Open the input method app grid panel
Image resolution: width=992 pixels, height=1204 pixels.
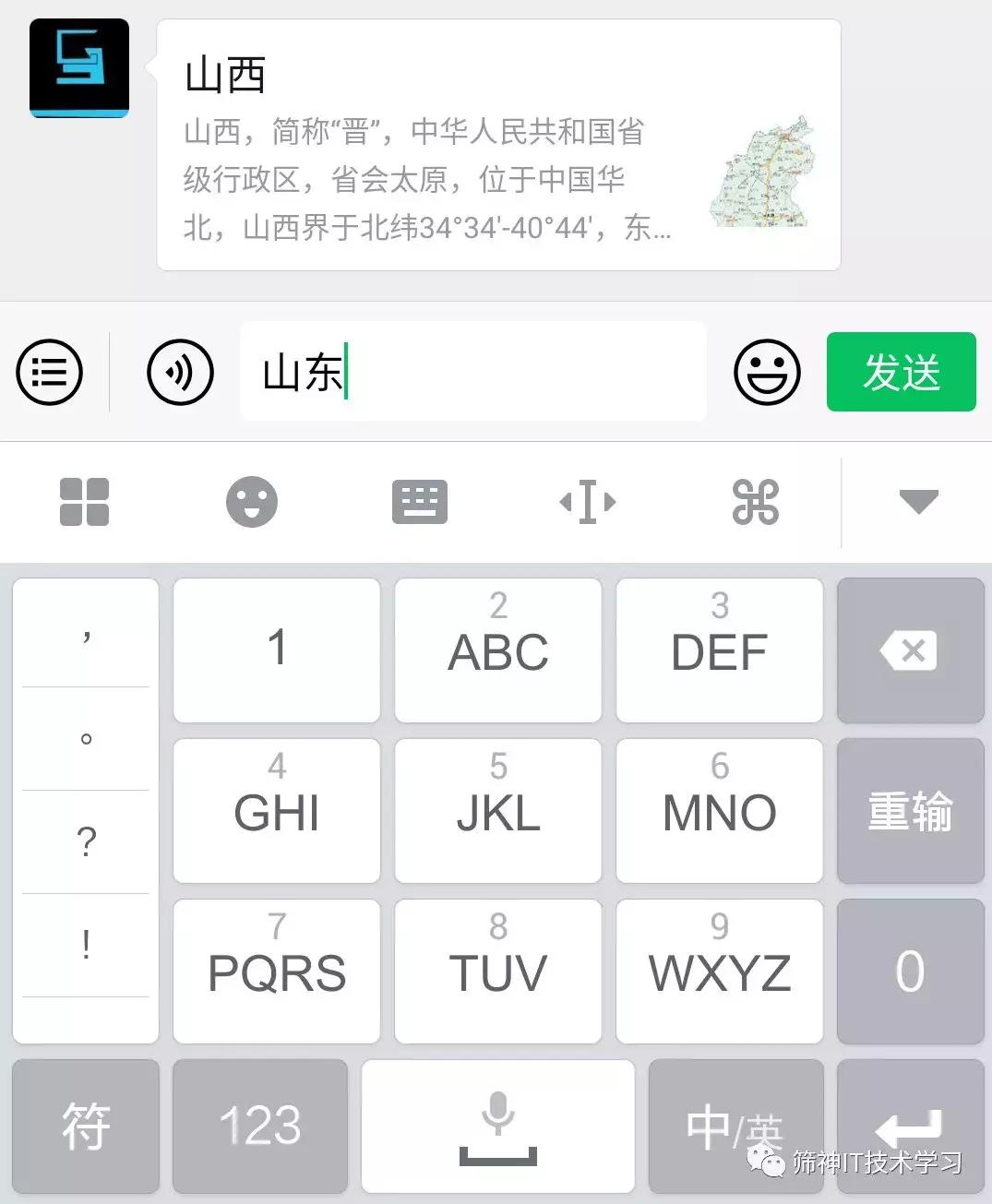(84, 502)
